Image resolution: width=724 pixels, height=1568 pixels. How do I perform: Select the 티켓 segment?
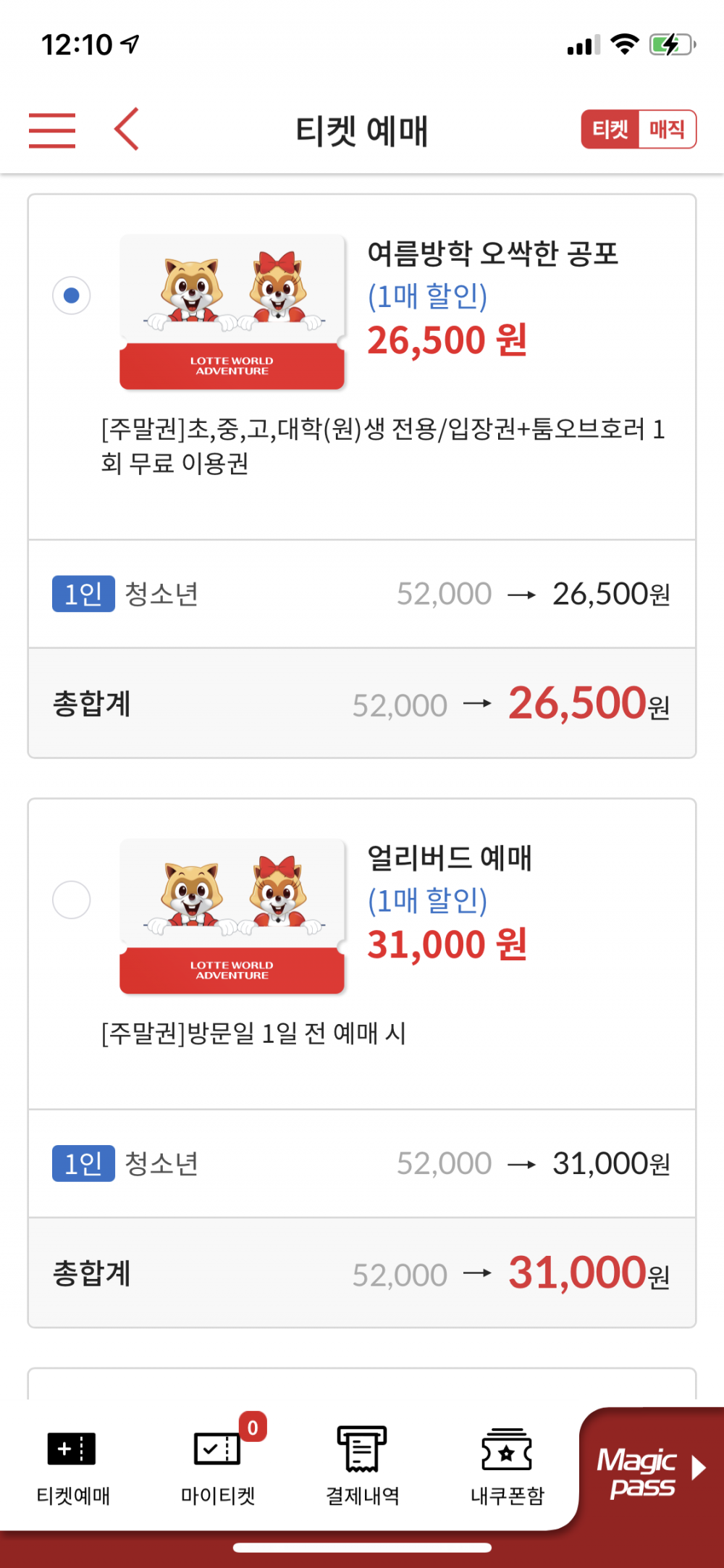coord(610,130)
